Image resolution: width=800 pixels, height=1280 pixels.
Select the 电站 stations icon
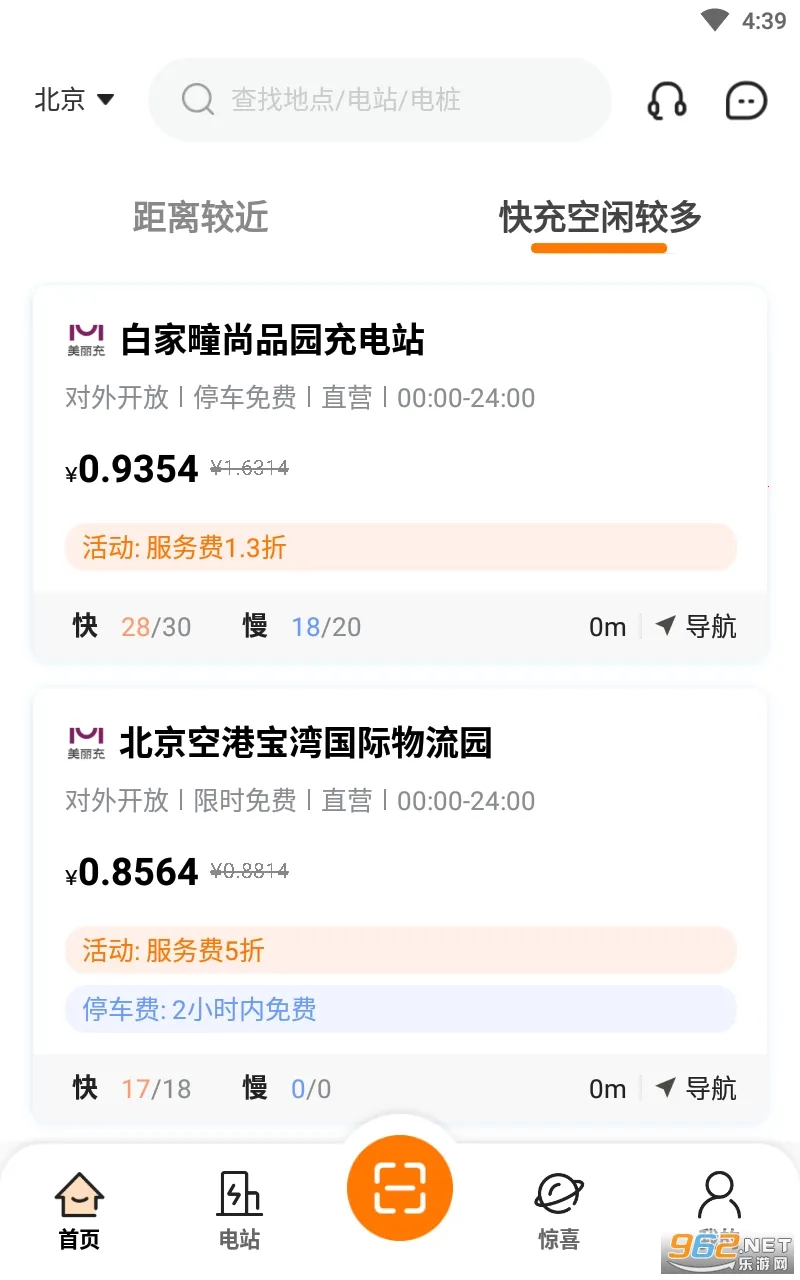(238, 1205)
